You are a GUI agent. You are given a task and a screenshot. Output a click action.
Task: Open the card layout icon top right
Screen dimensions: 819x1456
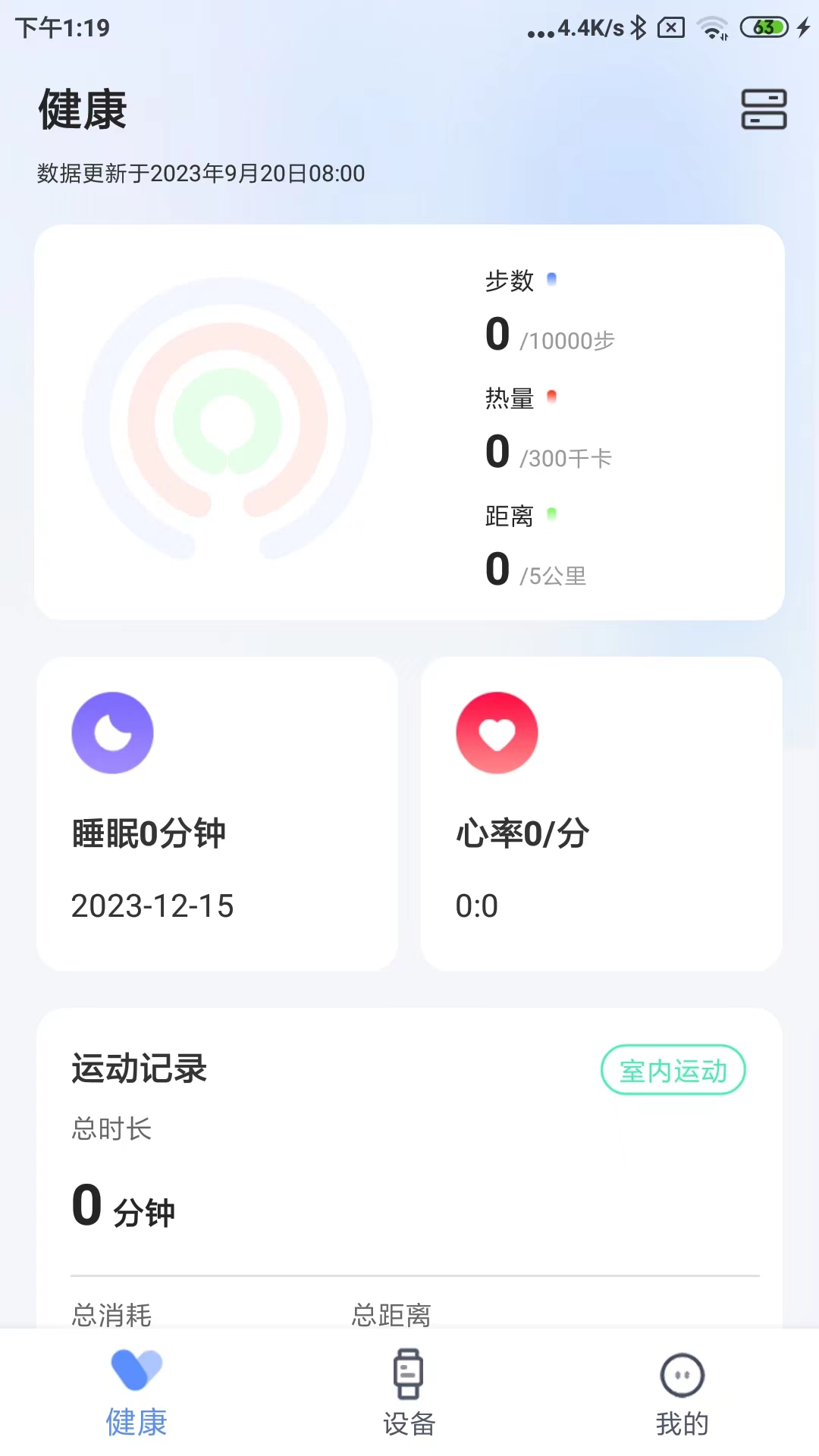[x=764, y=109]
